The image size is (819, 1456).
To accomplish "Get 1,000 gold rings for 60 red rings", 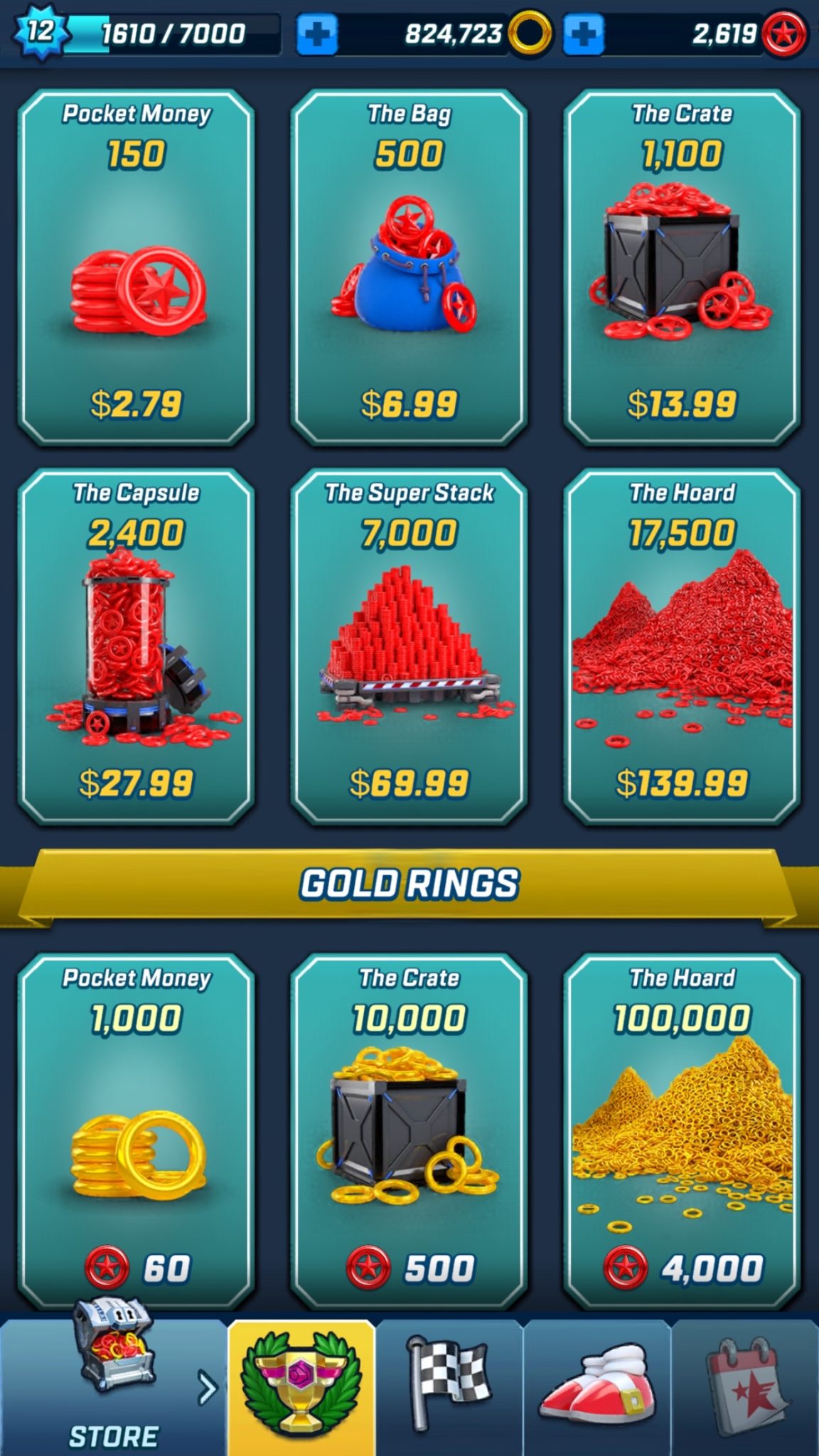I will click(136, 1132).
